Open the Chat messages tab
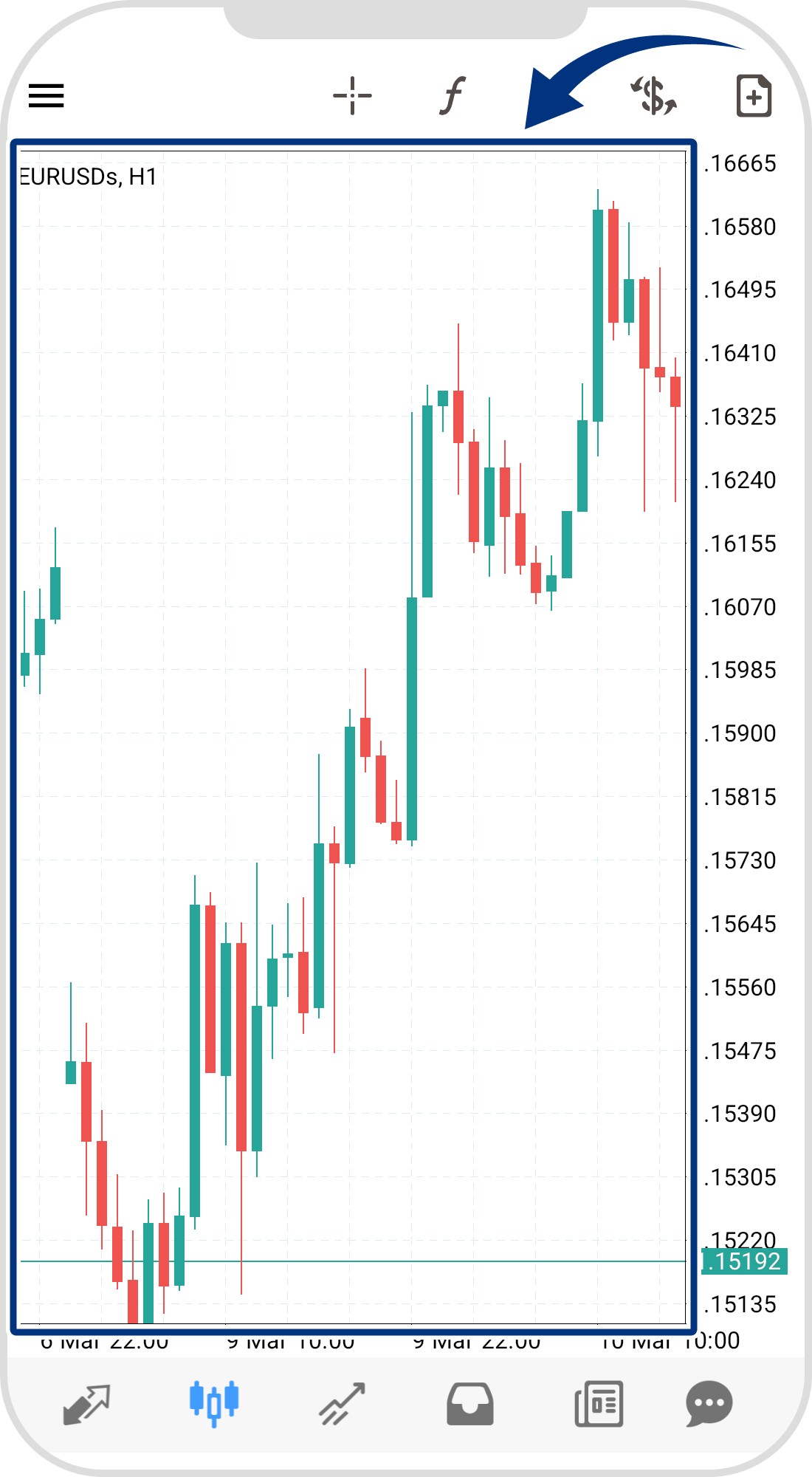This screenshot has height=1477, width=812. pyautogui.click(x=709, y=1404)
